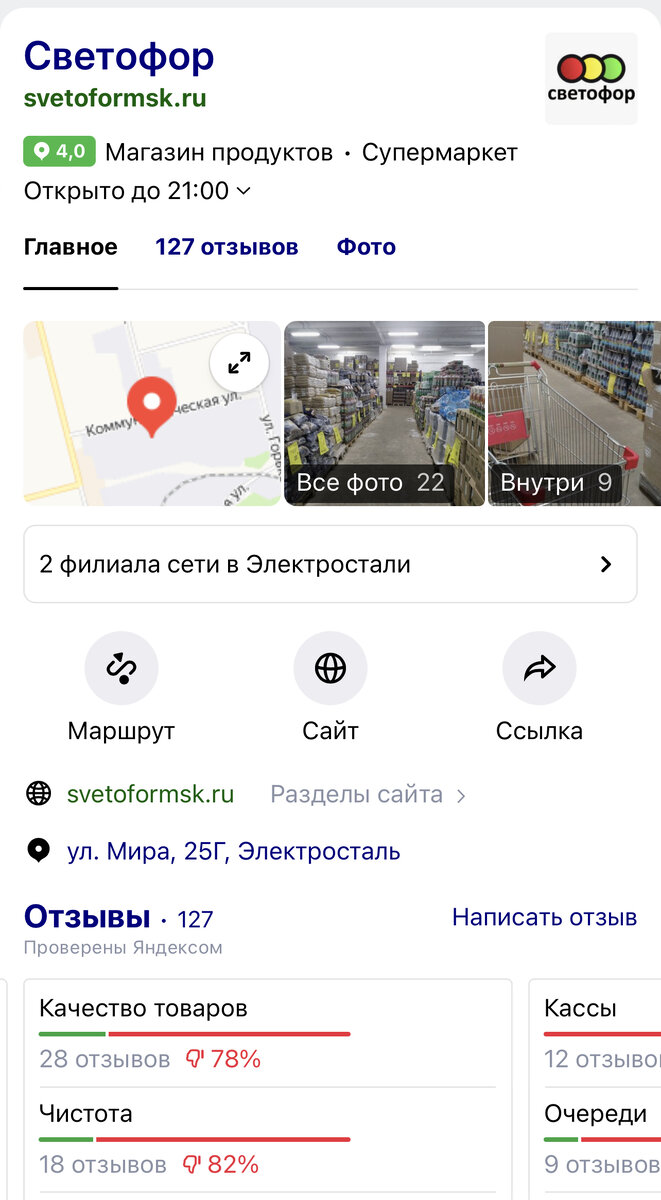The image size is (661, 1200).
Task: Open the 'Чистота' reviews category
Action: click(86, 1114)
